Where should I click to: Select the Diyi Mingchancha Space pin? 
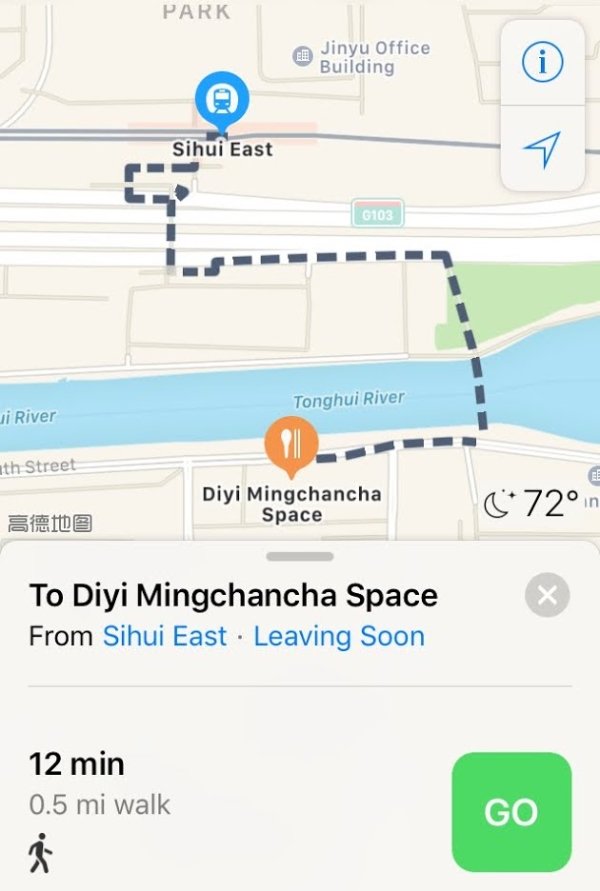pyautogui.click(x=291, y=443)
